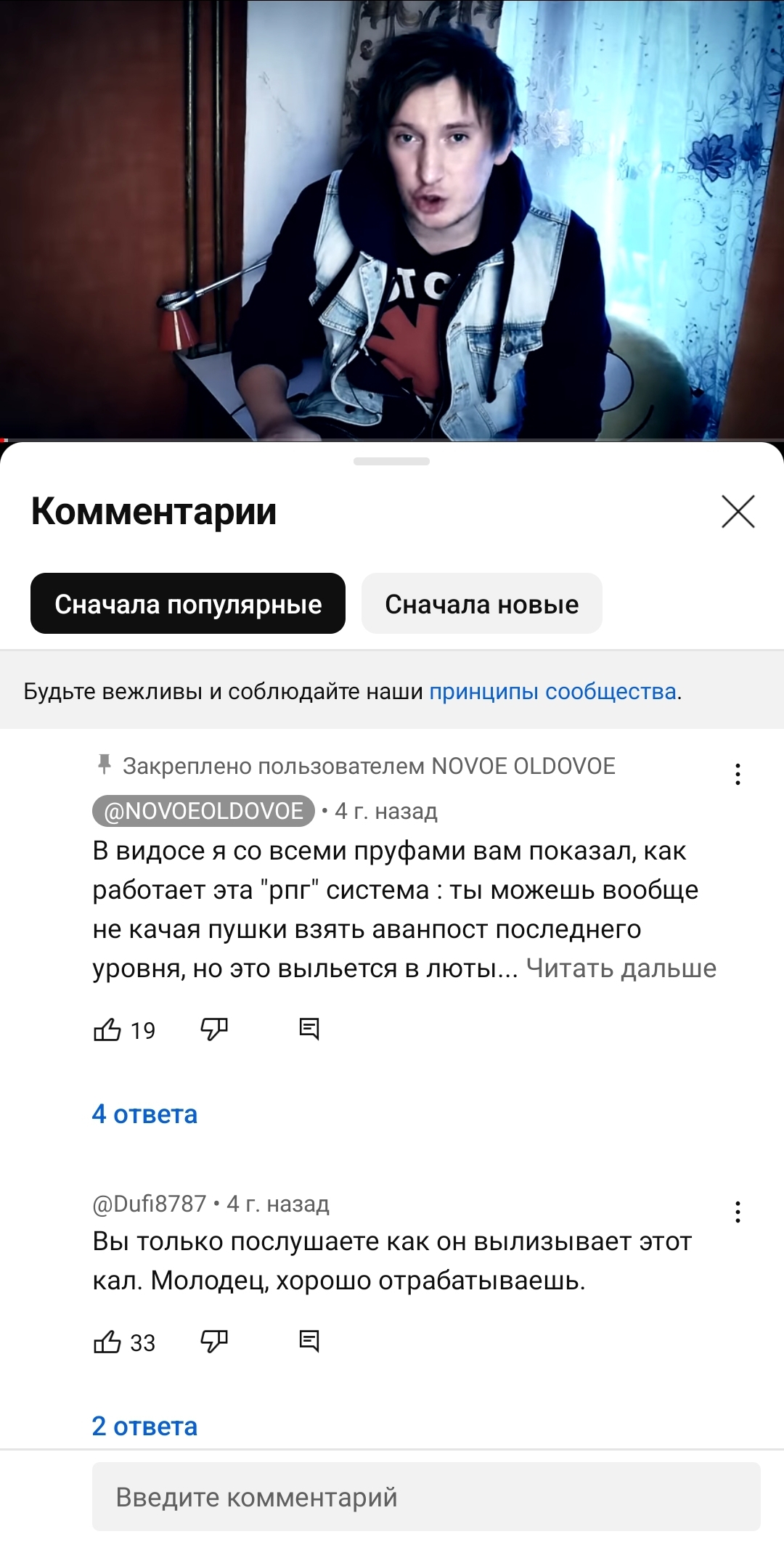Switch to "Сначала новые" sorting
The image size is (784, 1542).
(482, 603)
